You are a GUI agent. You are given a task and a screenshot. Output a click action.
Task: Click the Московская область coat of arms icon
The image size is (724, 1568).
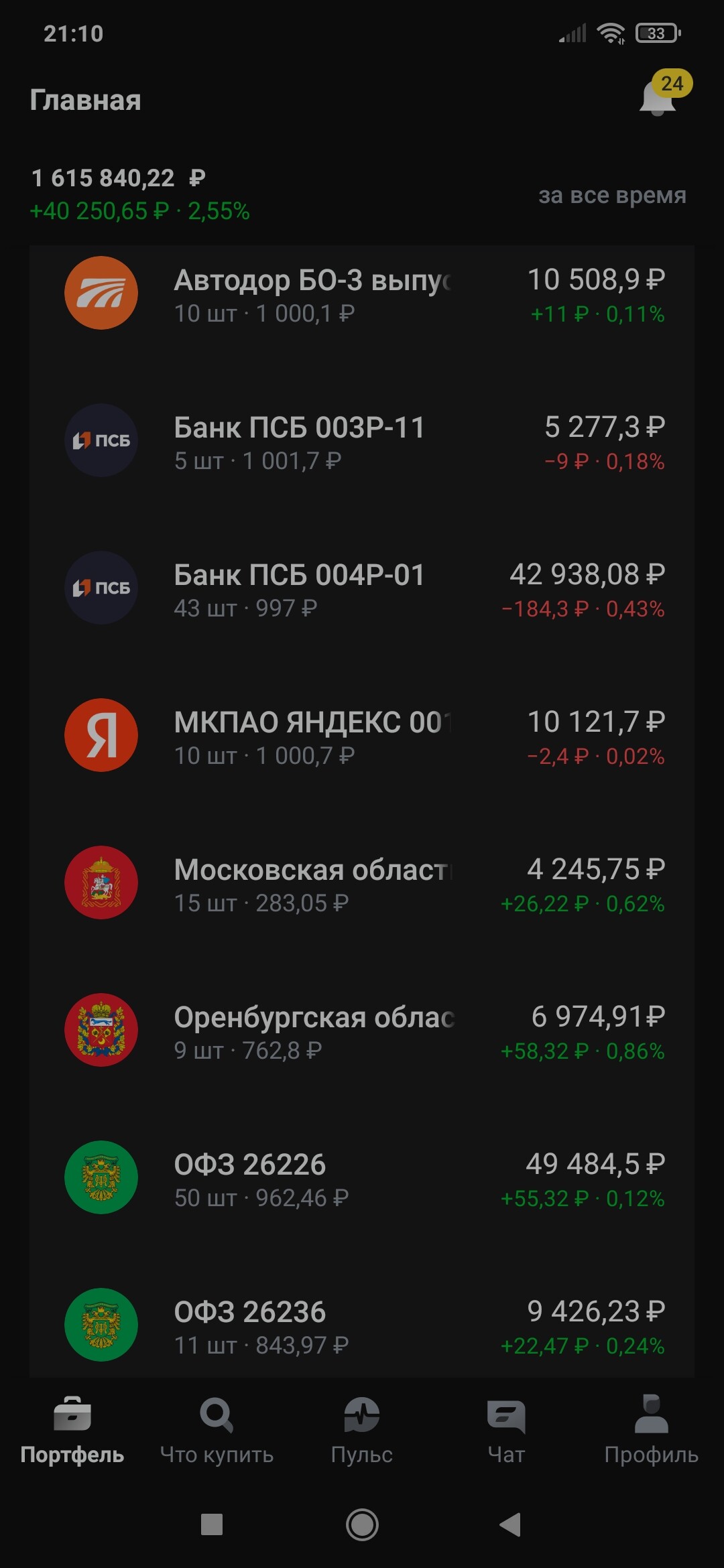(x=101, y=883)
